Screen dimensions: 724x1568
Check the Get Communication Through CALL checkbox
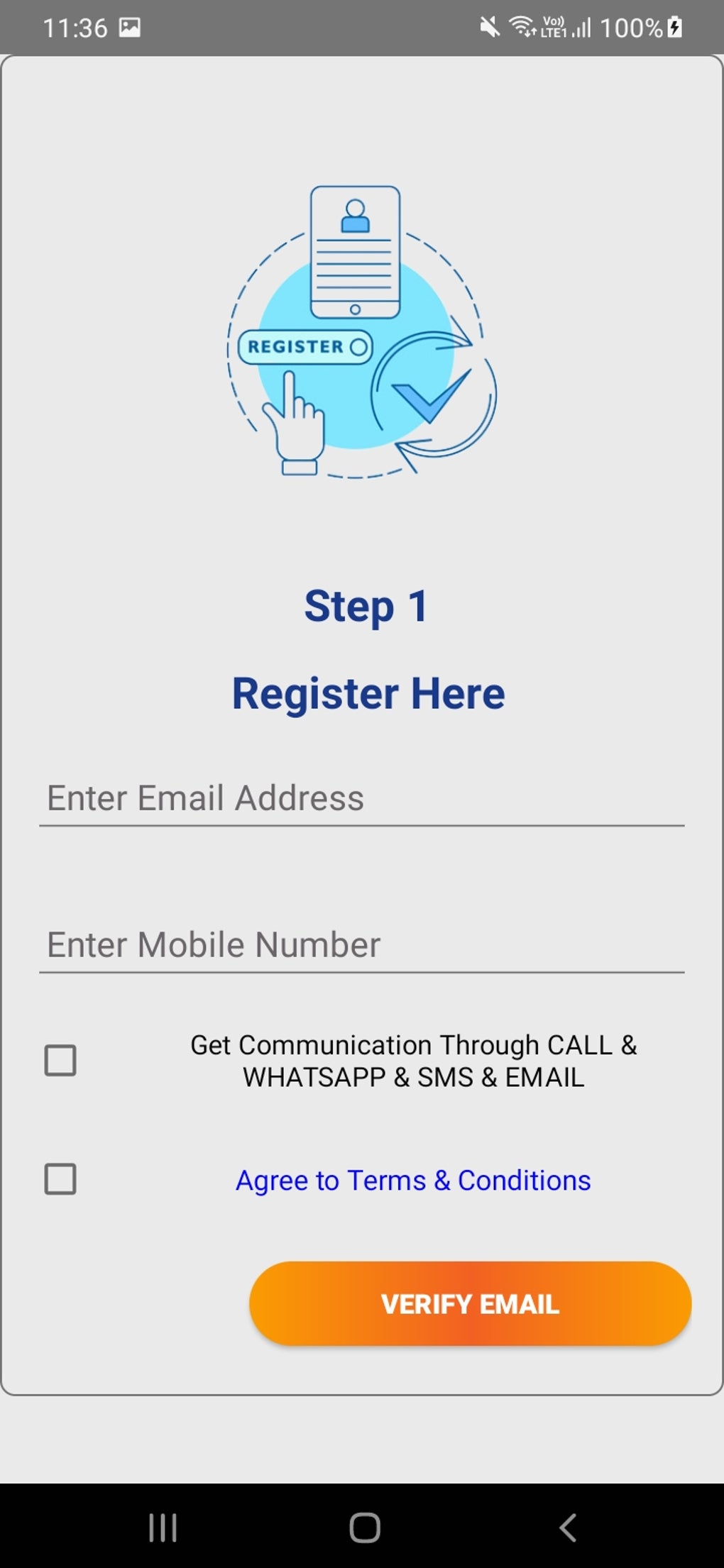pos(60,1061)
